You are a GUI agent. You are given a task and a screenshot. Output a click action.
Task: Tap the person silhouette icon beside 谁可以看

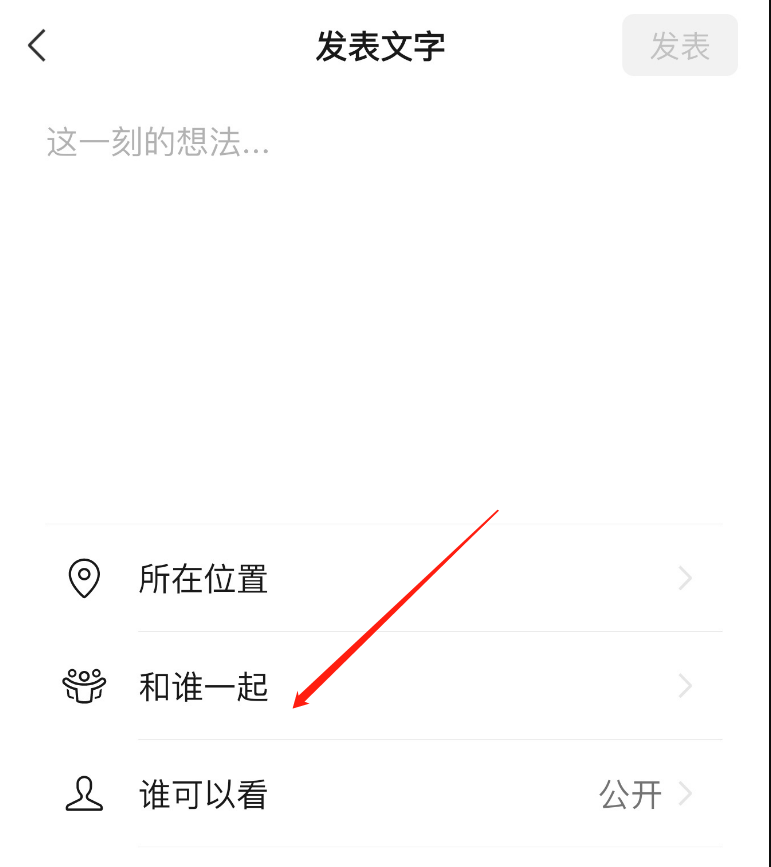(84, 794)
